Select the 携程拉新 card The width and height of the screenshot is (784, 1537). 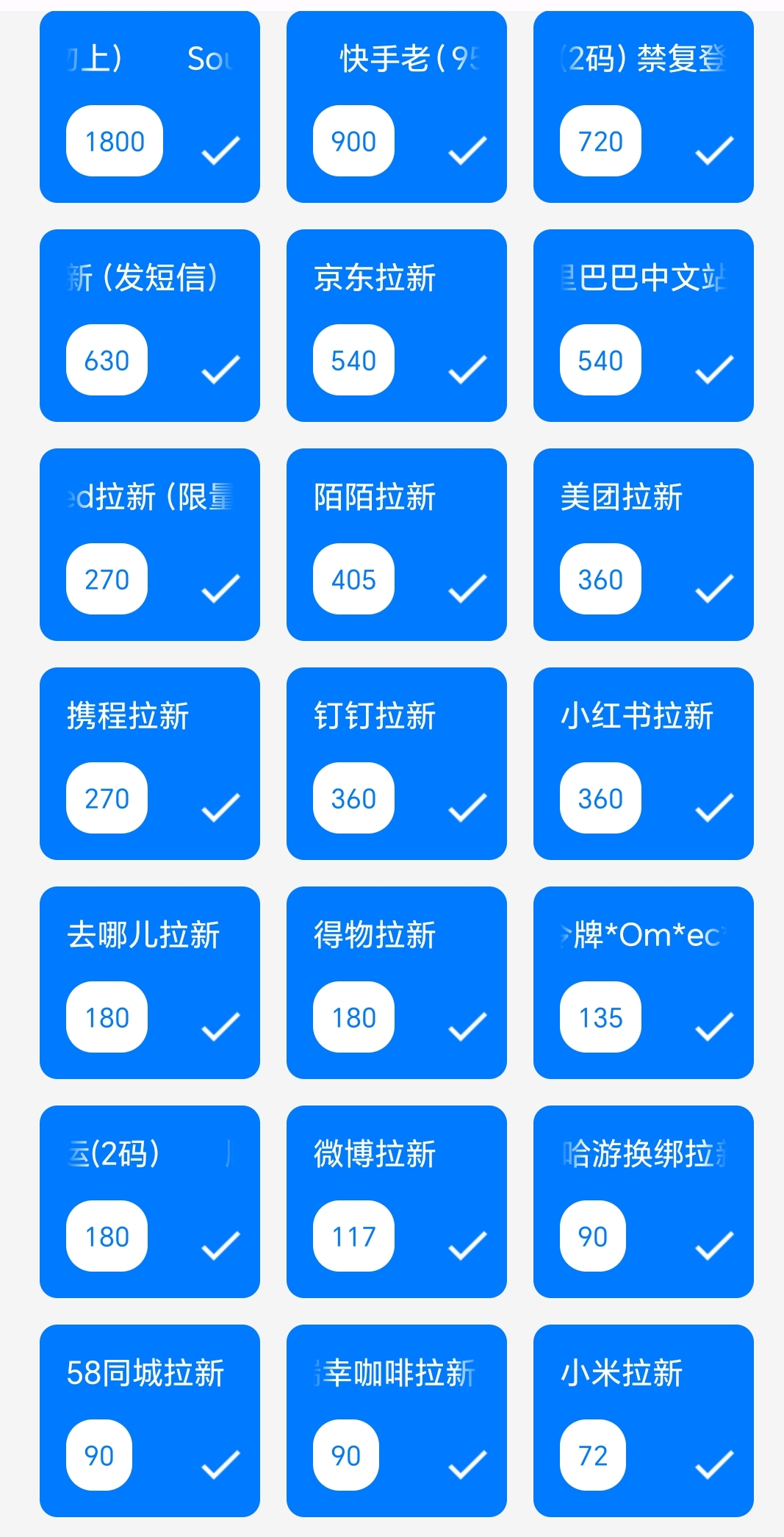pyautogui.click(x=149, y=763)
